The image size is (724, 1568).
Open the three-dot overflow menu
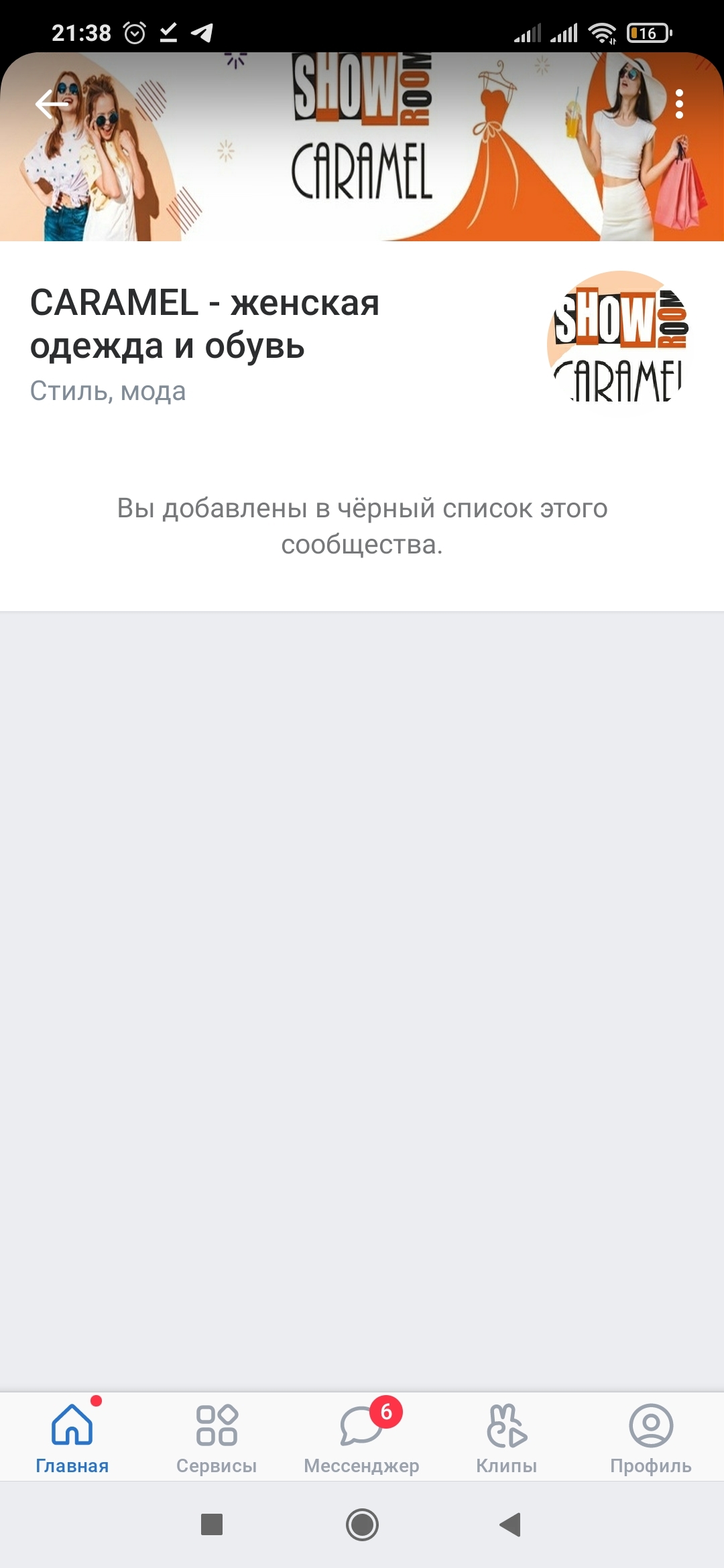(x=679, y=104)
